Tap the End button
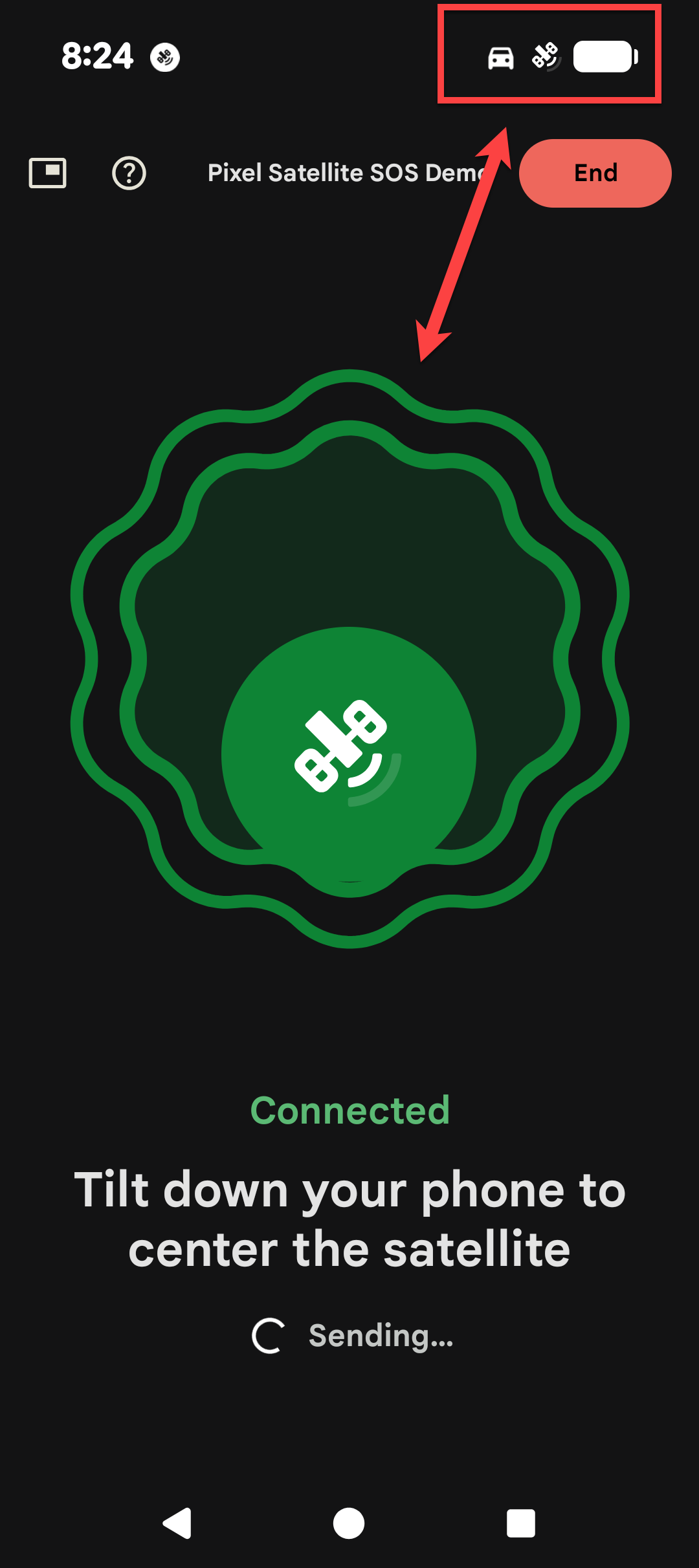 pos(595,173)
